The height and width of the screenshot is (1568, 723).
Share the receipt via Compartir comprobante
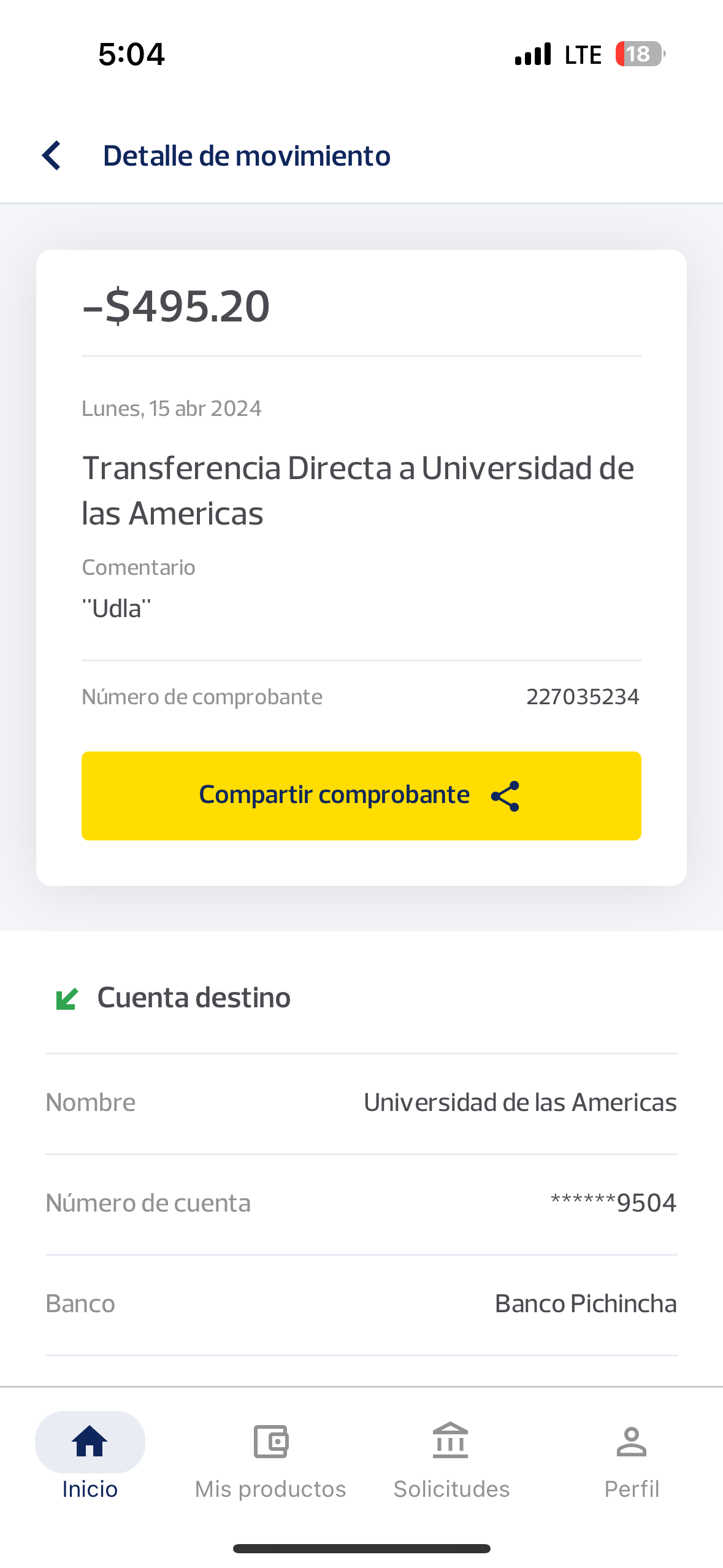361,795
